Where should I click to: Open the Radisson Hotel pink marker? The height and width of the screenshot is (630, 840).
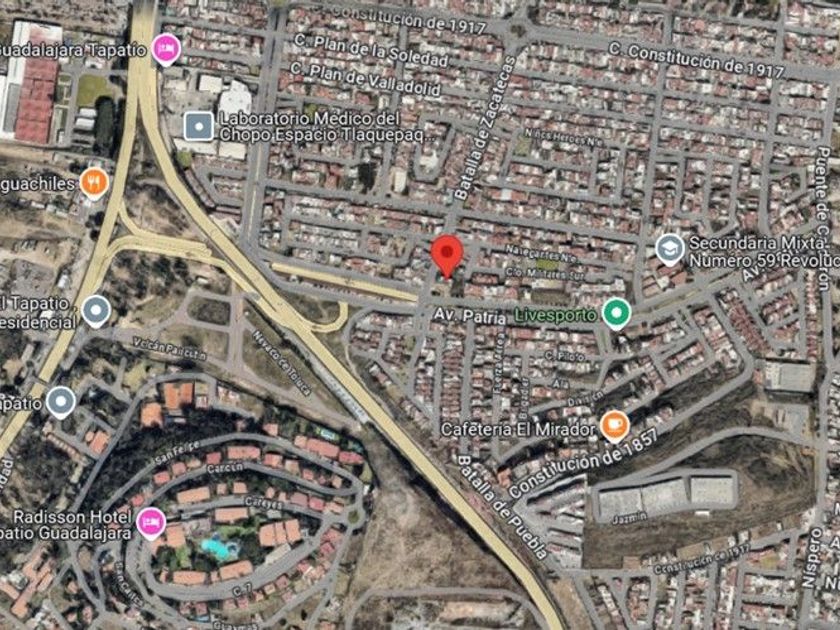[151, 523]
